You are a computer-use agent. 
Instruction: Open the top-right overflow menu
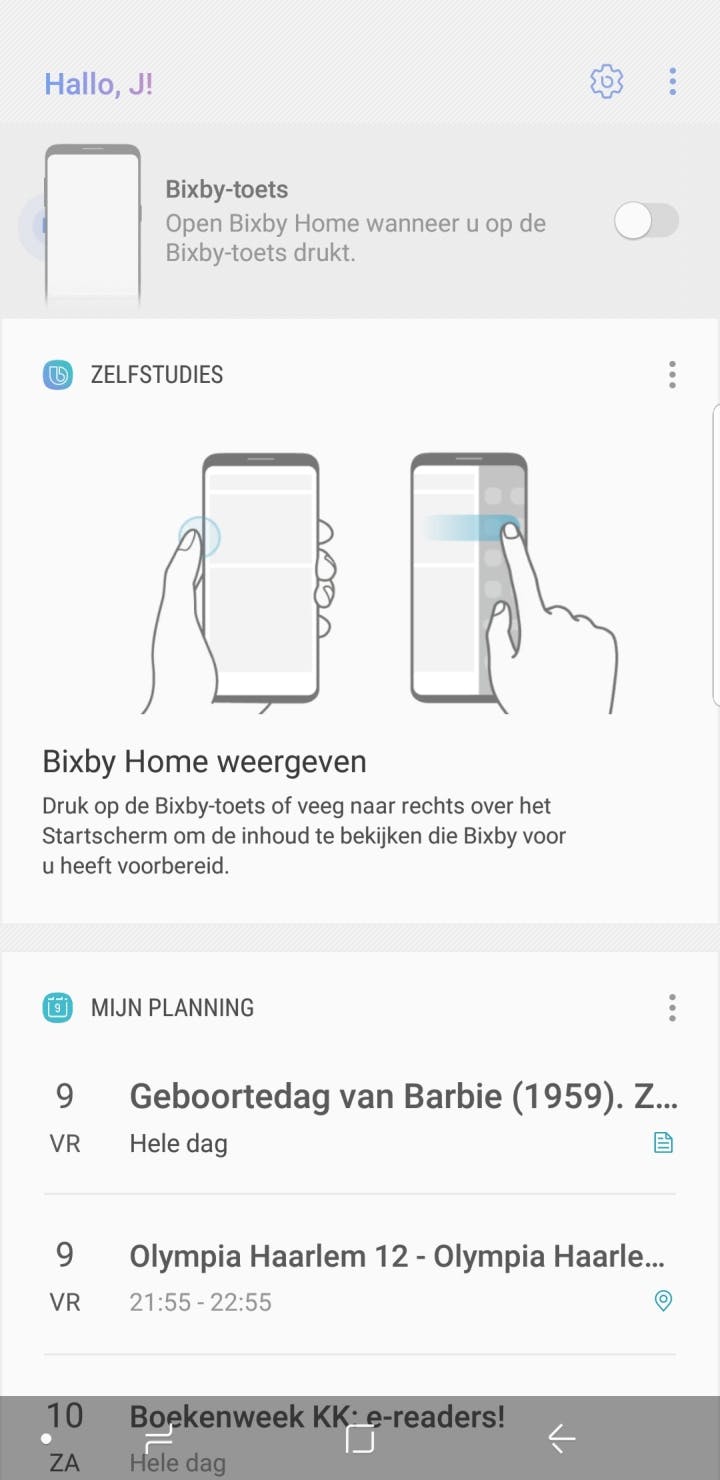click(x=673, y=82)
